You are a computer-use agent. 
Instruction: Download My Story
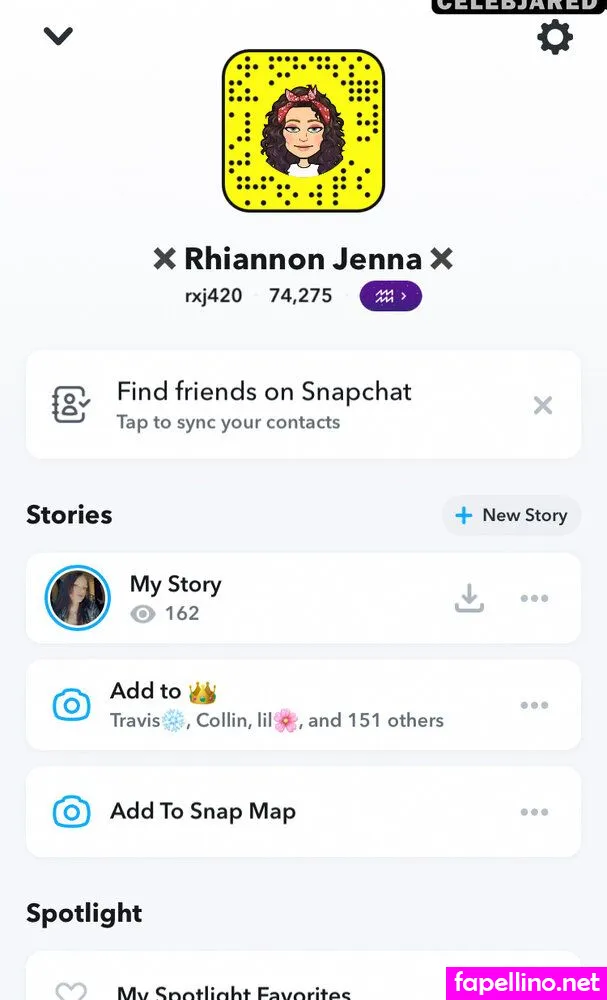469,598
